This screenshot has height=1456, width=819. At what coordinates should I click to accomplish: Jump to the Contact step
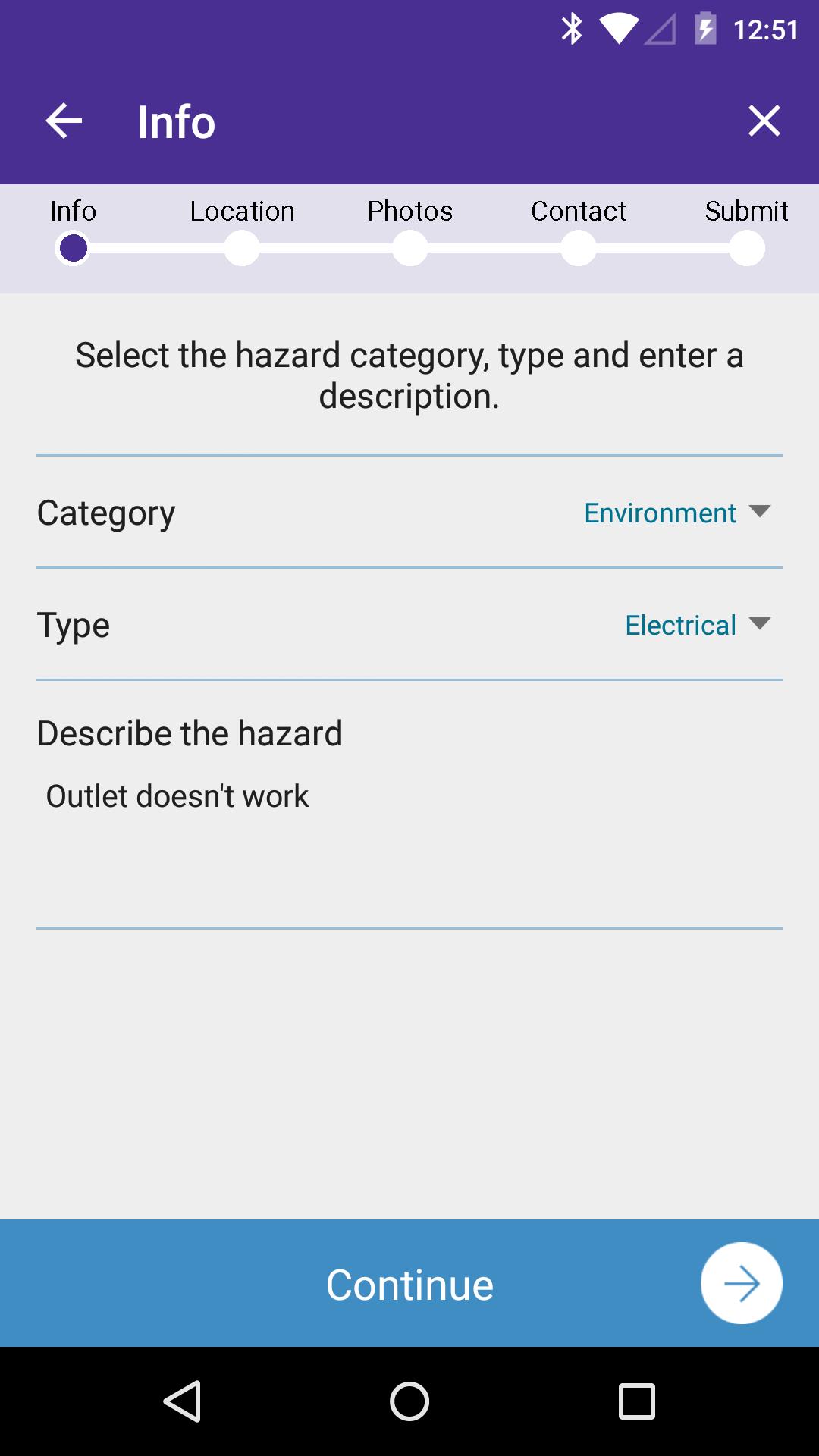pos(579,248)
